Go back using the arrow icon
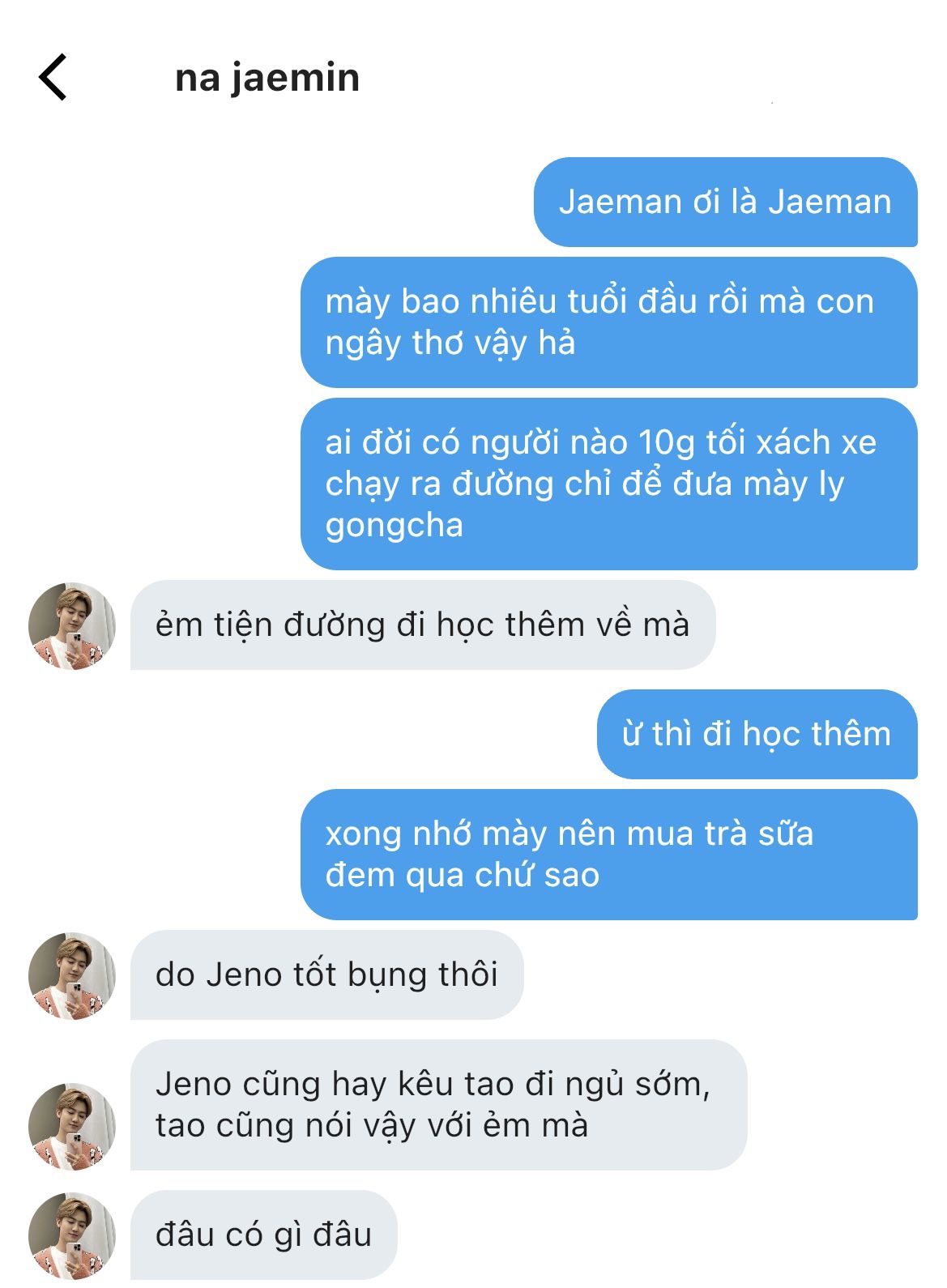 pos(53,78)
